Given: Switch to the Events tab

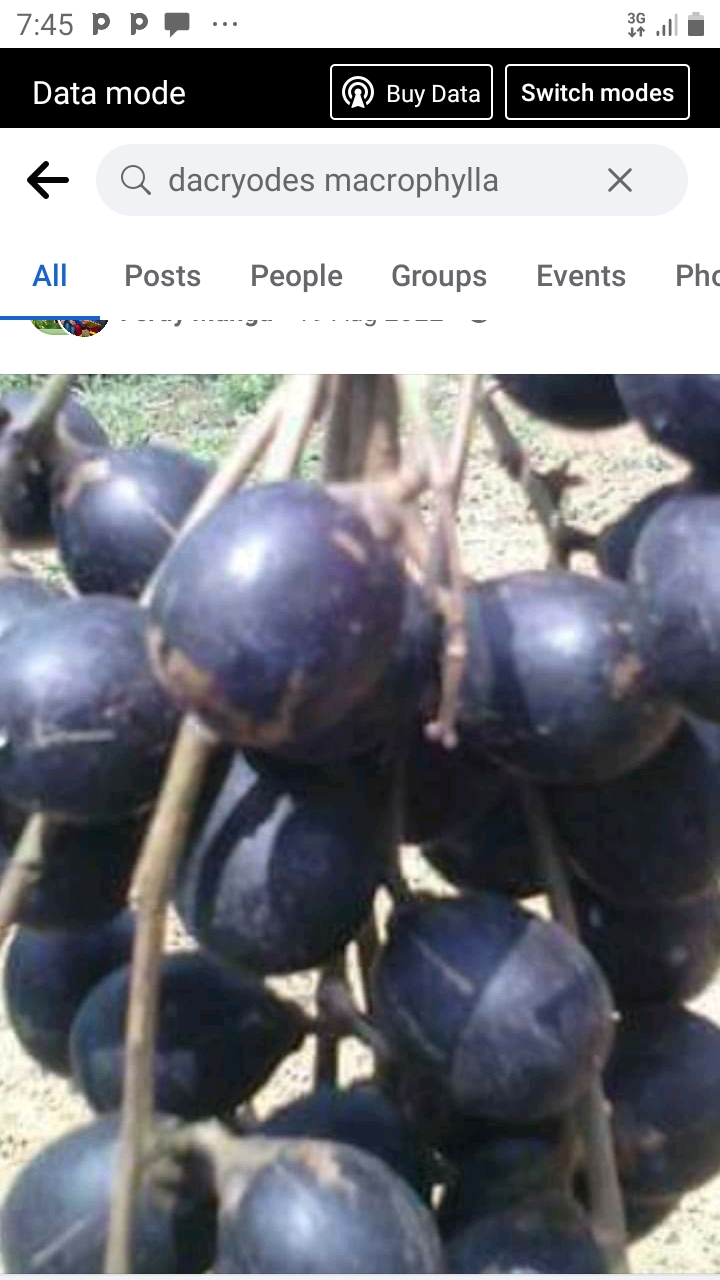Looking at the screenshot, I should 581,276.
